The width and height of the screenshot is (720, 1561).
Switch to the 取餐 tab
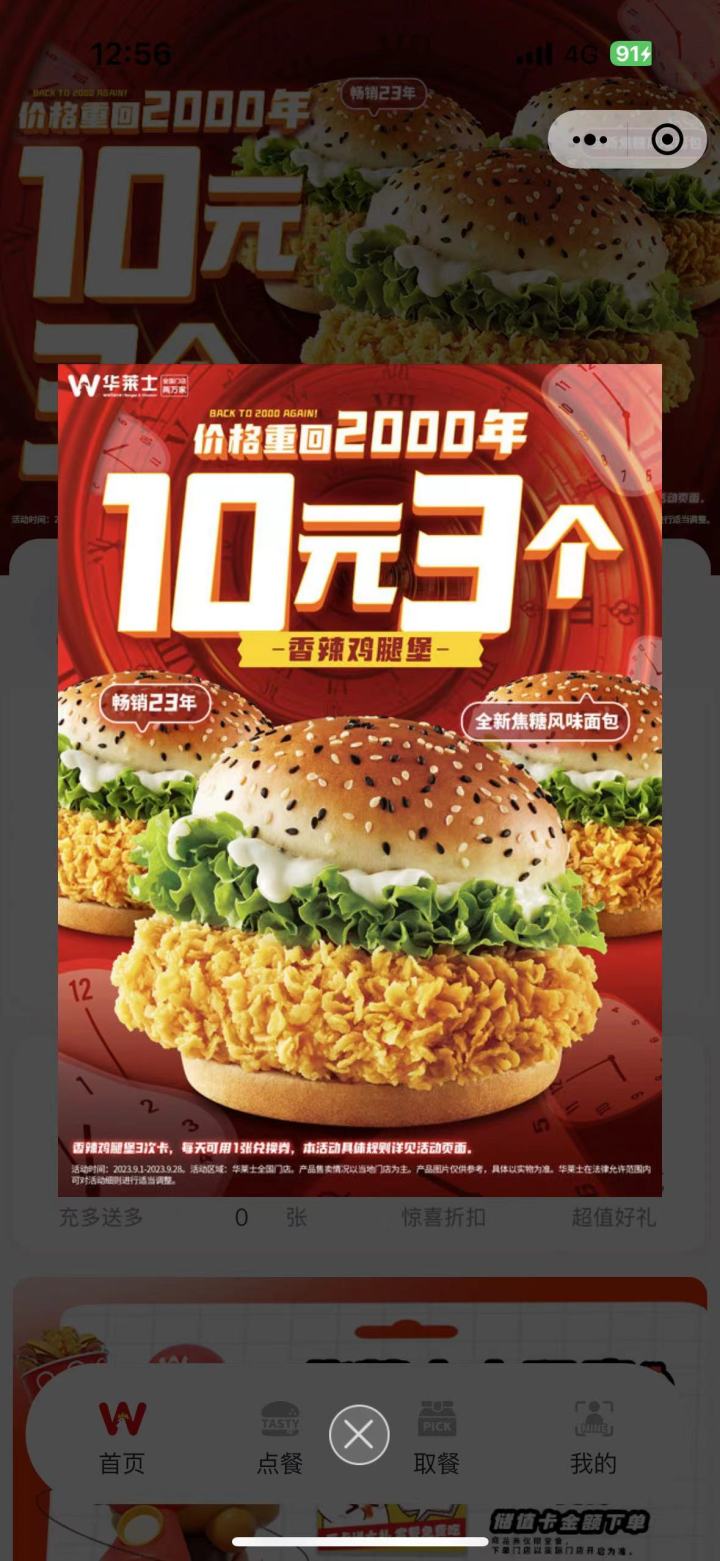pyautogui.click(x=437, y=1438)
